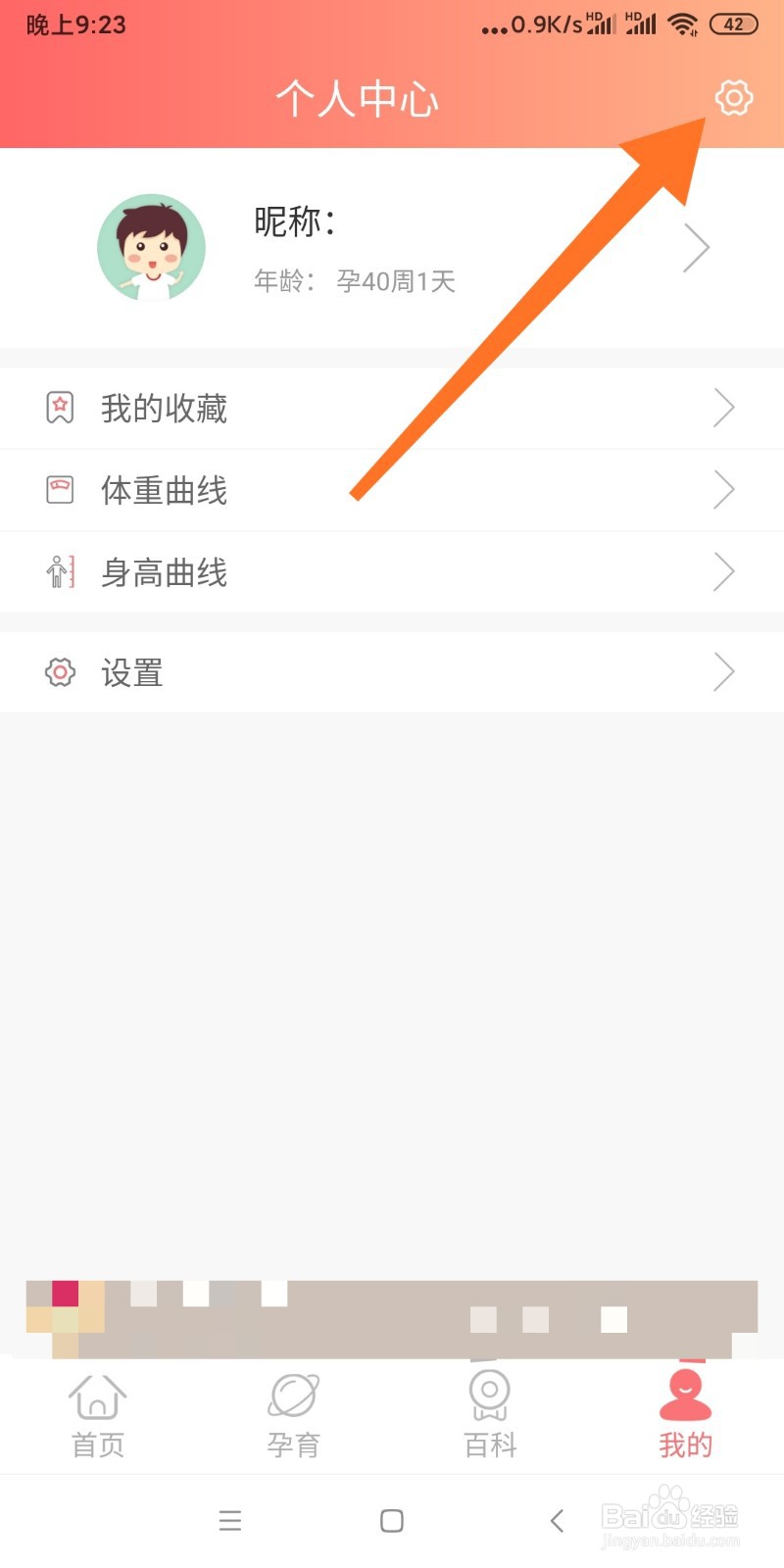Viewport: 784px width, 1568px height.
Task: Switch to the 百科 tab
Action: coord(488,1416)
